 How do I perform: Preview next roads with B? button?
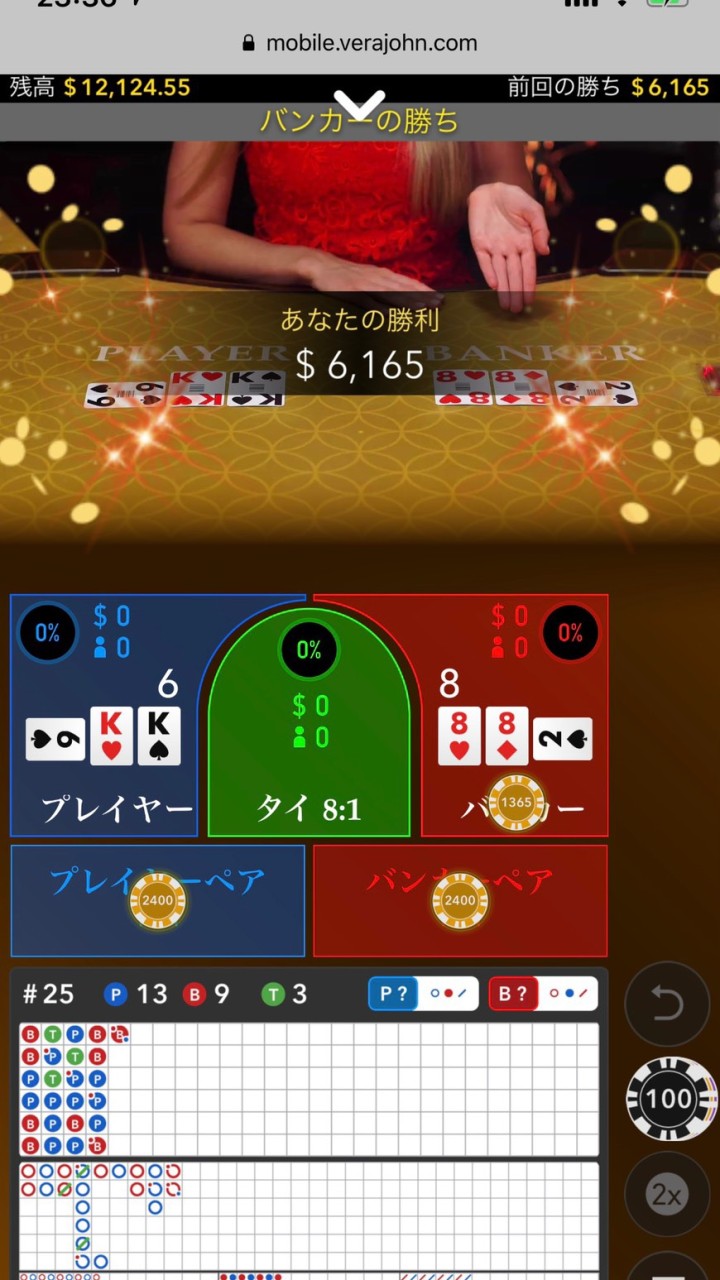(543, 994)
